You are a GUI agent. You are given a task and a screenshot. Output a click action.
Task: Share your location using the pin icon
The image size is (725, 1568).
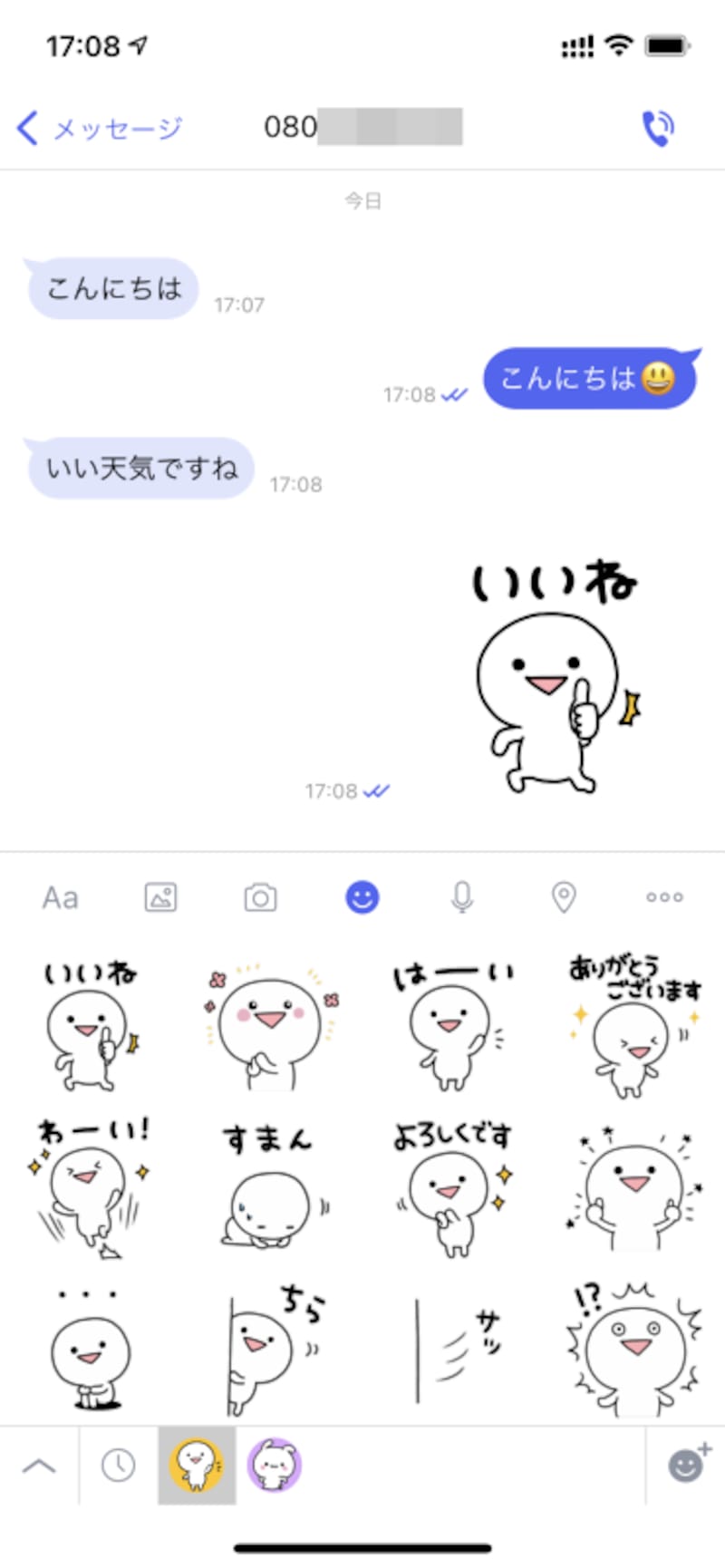(563, 898)
